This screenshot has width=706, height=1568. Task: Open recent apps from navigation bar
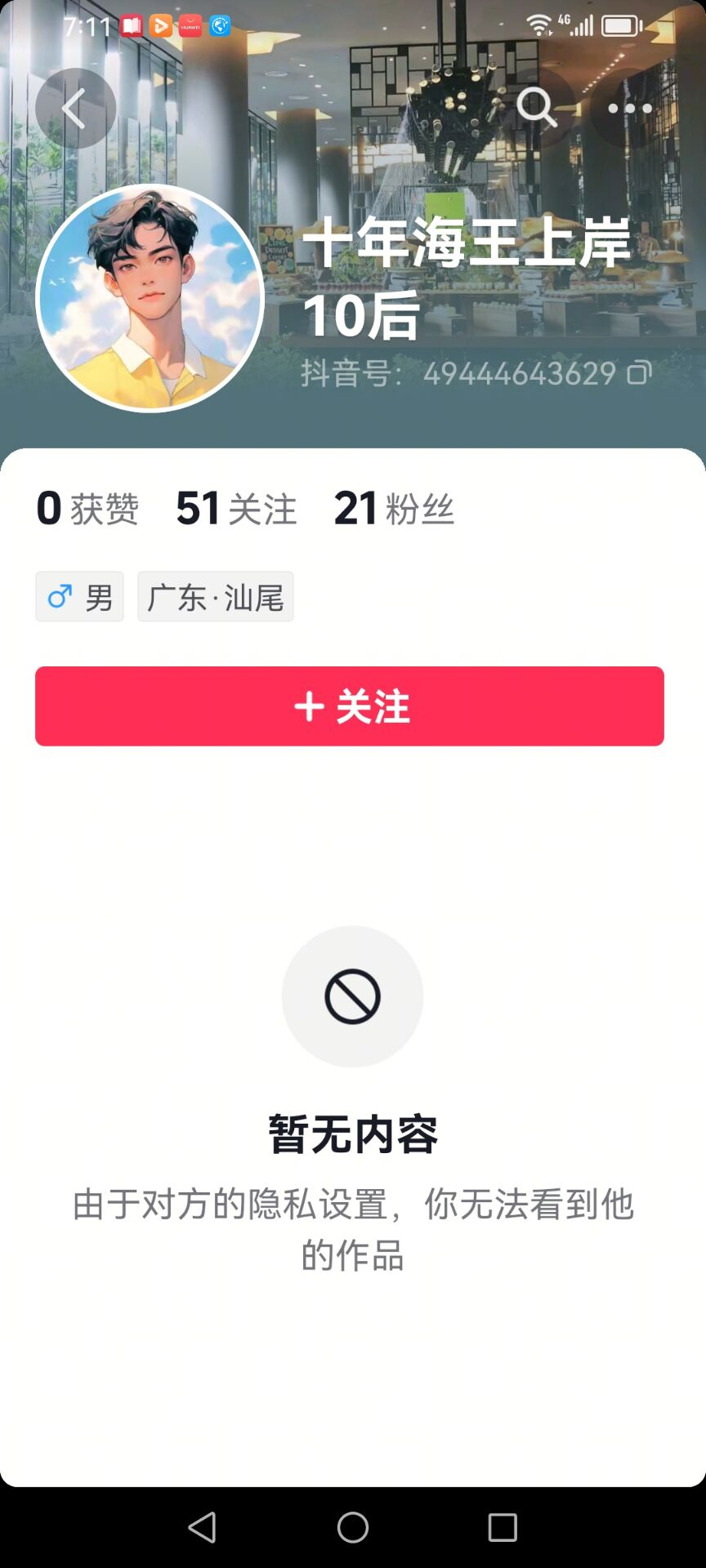503,1527
